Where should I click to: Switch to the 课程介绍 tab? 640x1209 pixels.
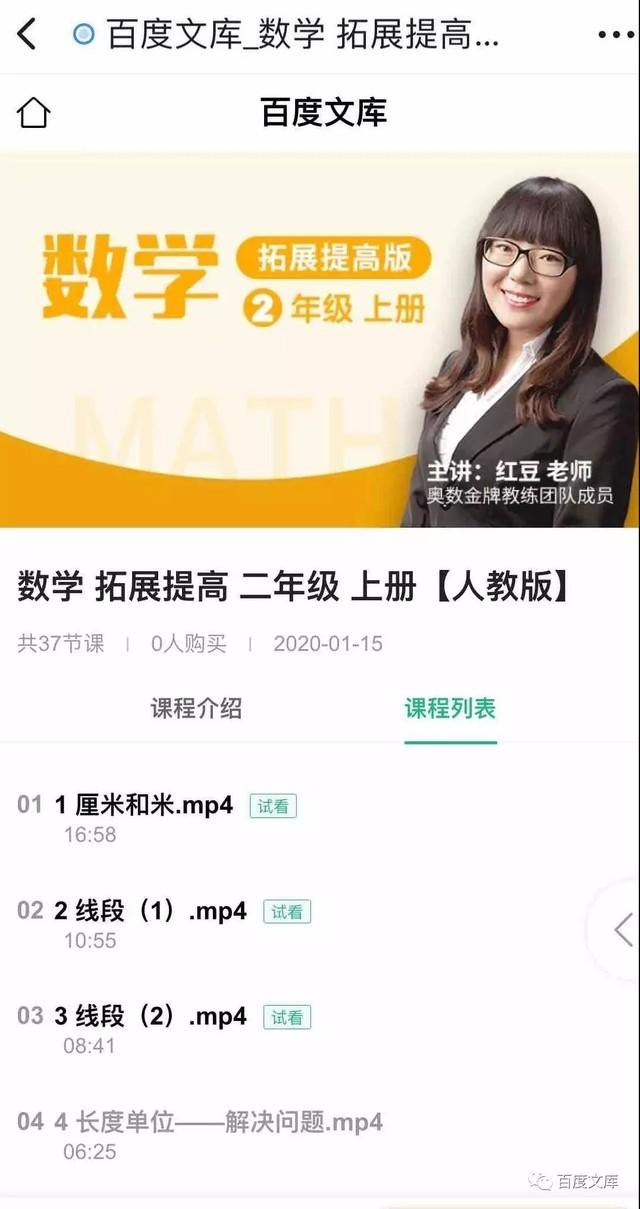pos(196,709)
